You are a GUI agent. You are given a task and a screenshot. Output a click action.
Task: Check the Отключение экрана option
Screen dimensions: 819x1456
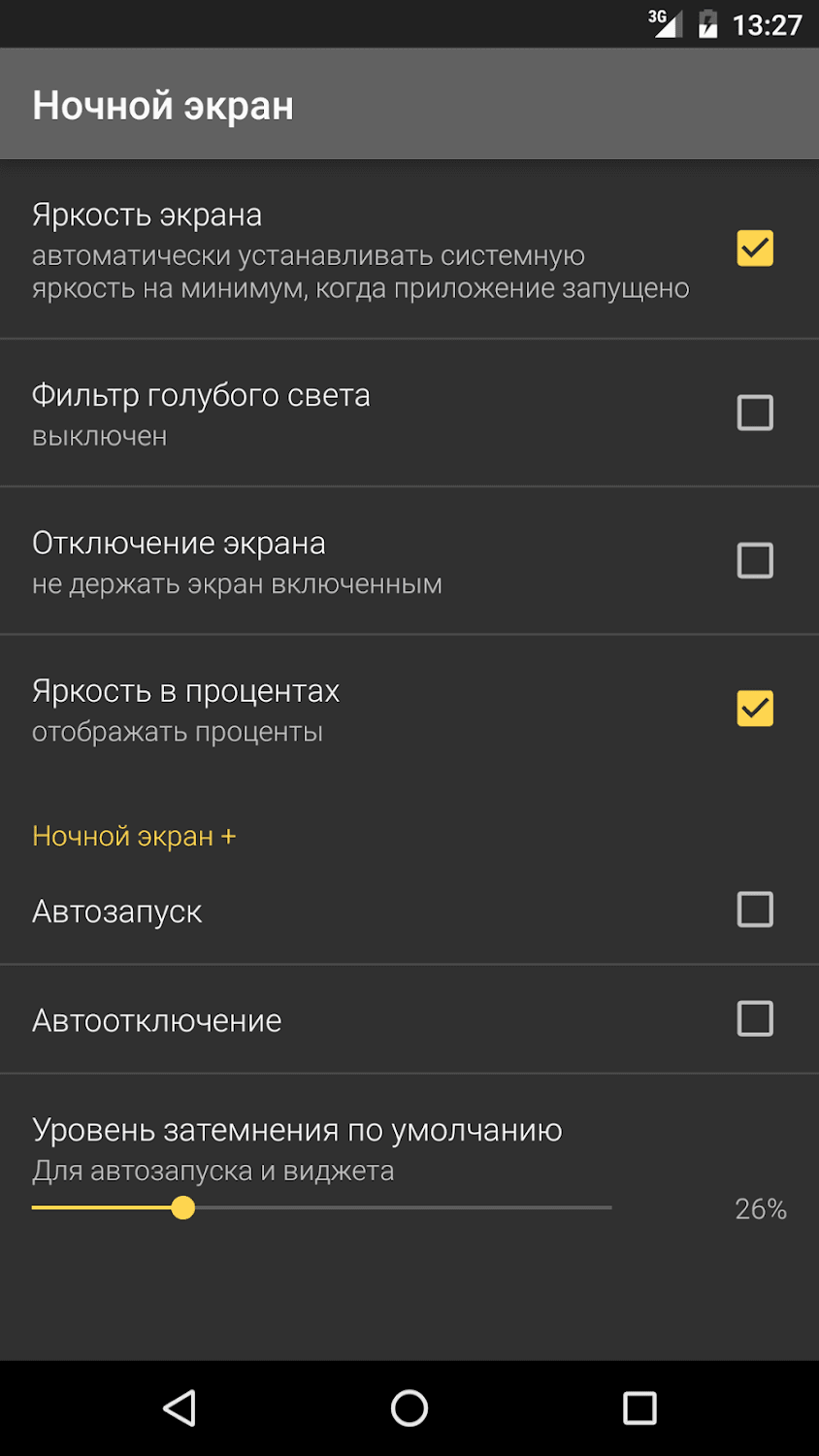tap(755, 560)
